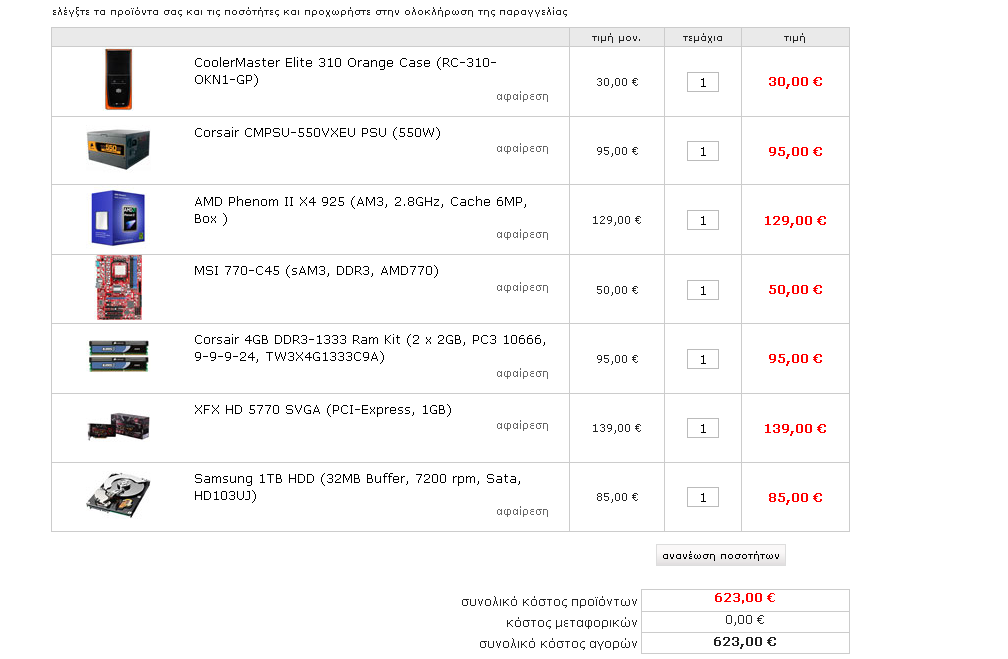Remove Corsair CMPSU-550VXEU PSU from cart
The height and width of the screenshot is (659, 1008).
522,148
